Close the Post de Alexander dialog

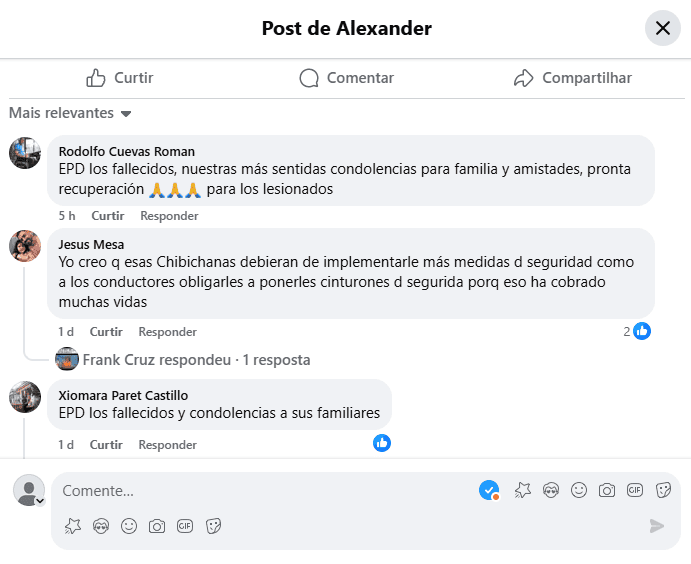662,28
